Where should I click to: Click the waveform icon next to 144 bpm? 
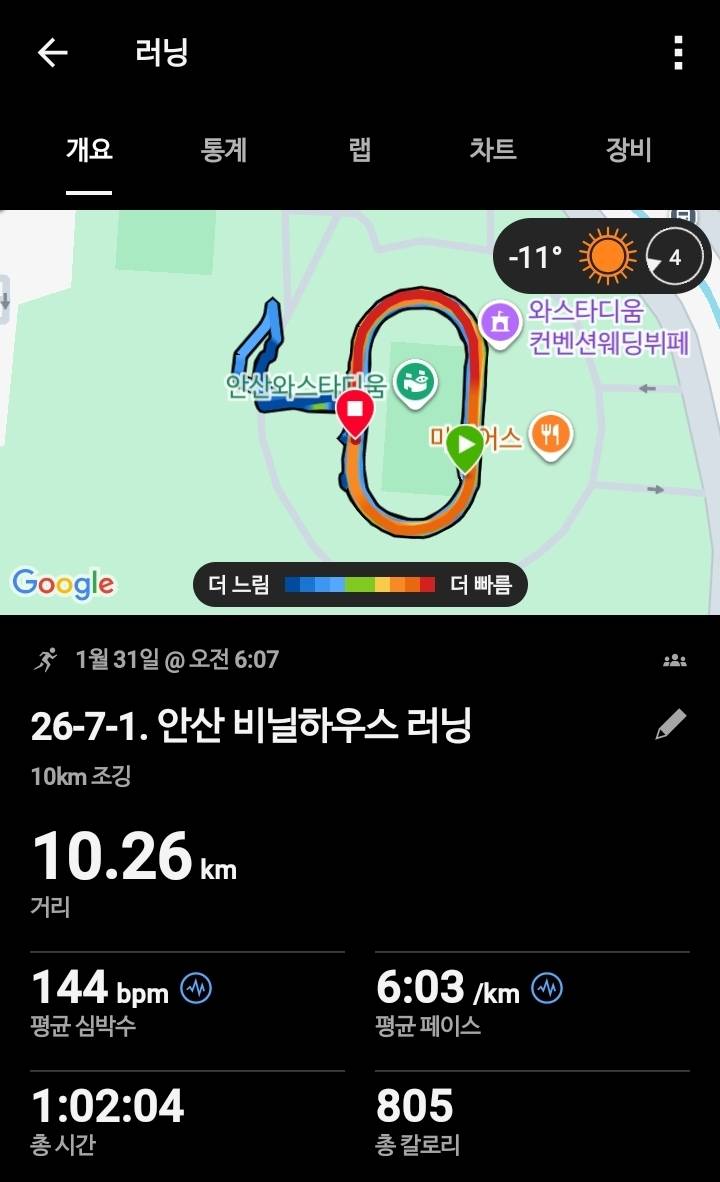[199, 987]
